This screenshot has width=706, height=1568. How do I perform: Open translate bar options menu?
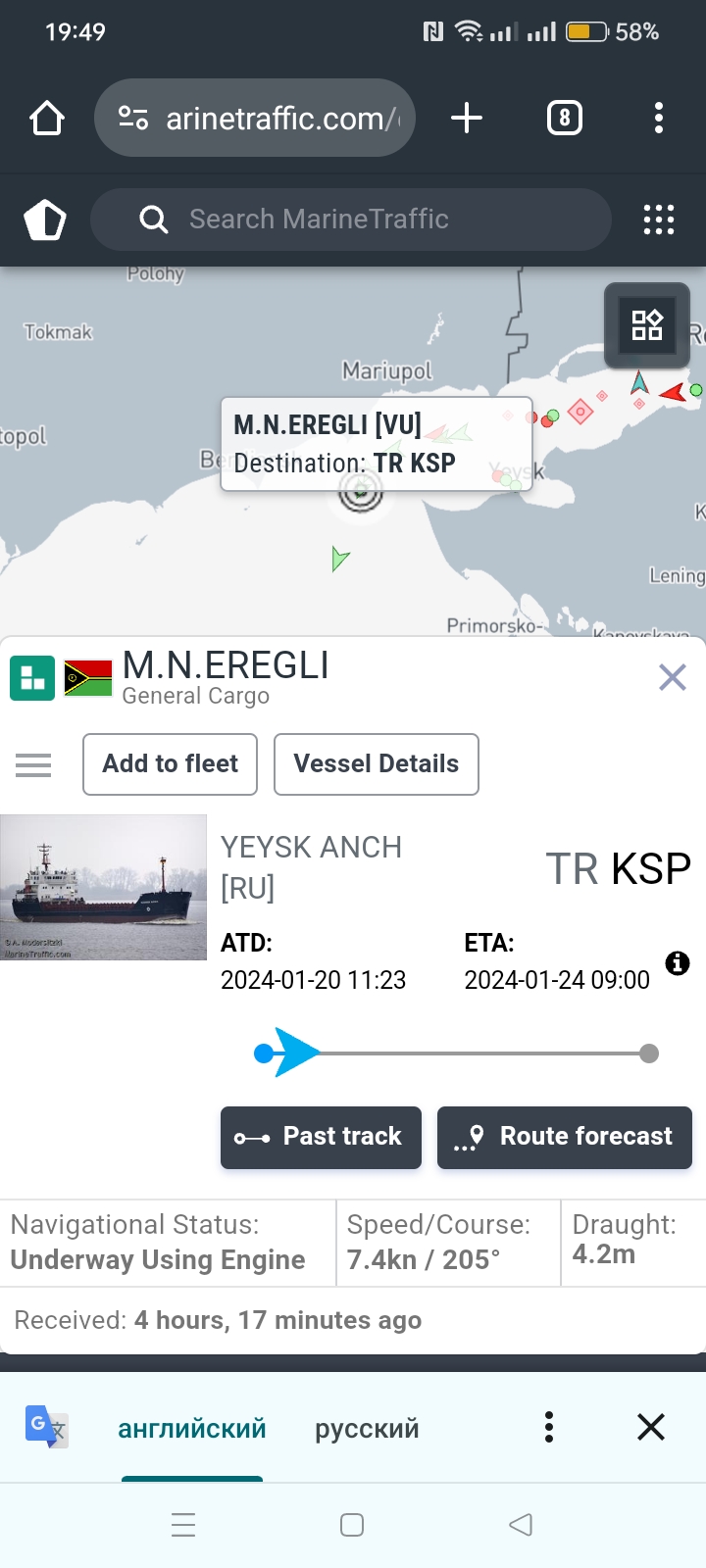tap(549, 1427)
